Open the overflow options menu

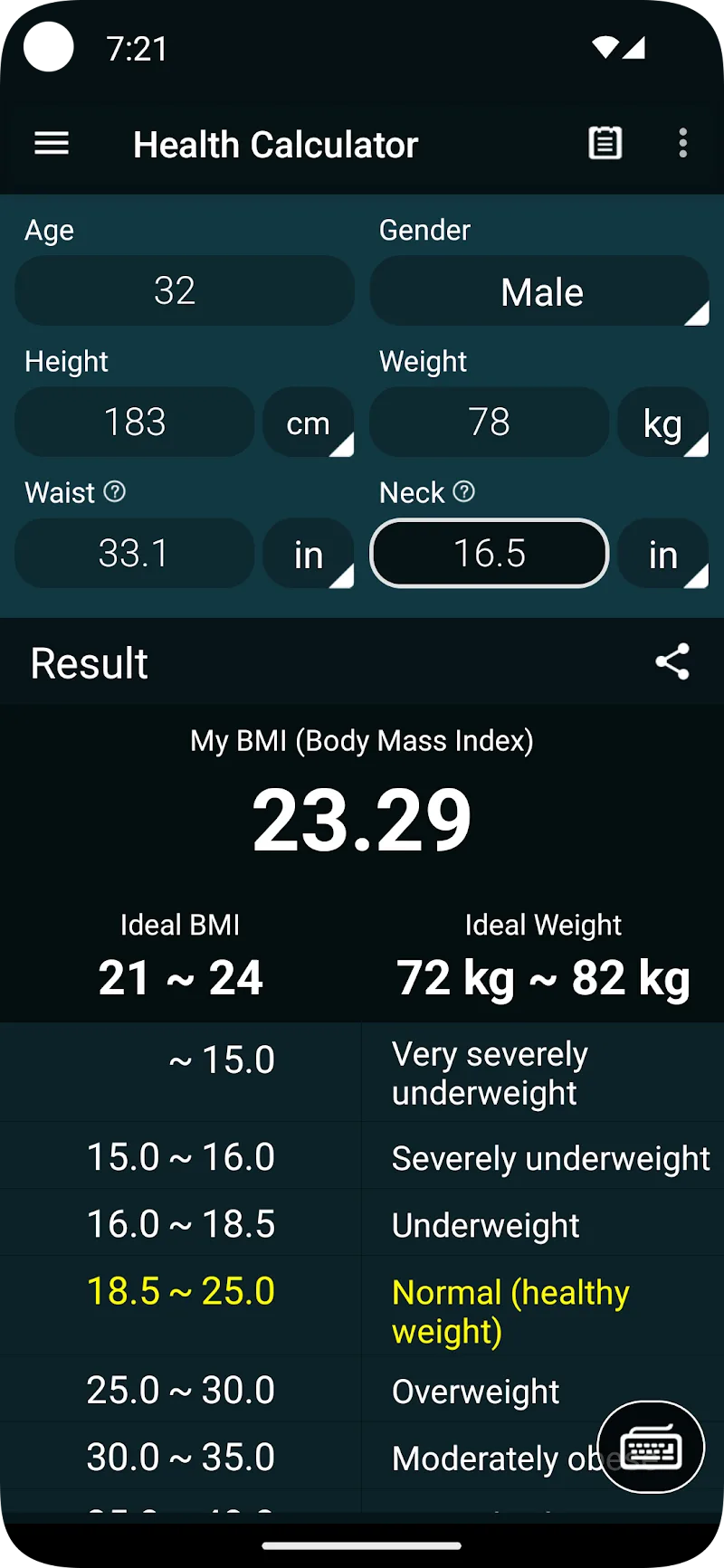(683, 144)
